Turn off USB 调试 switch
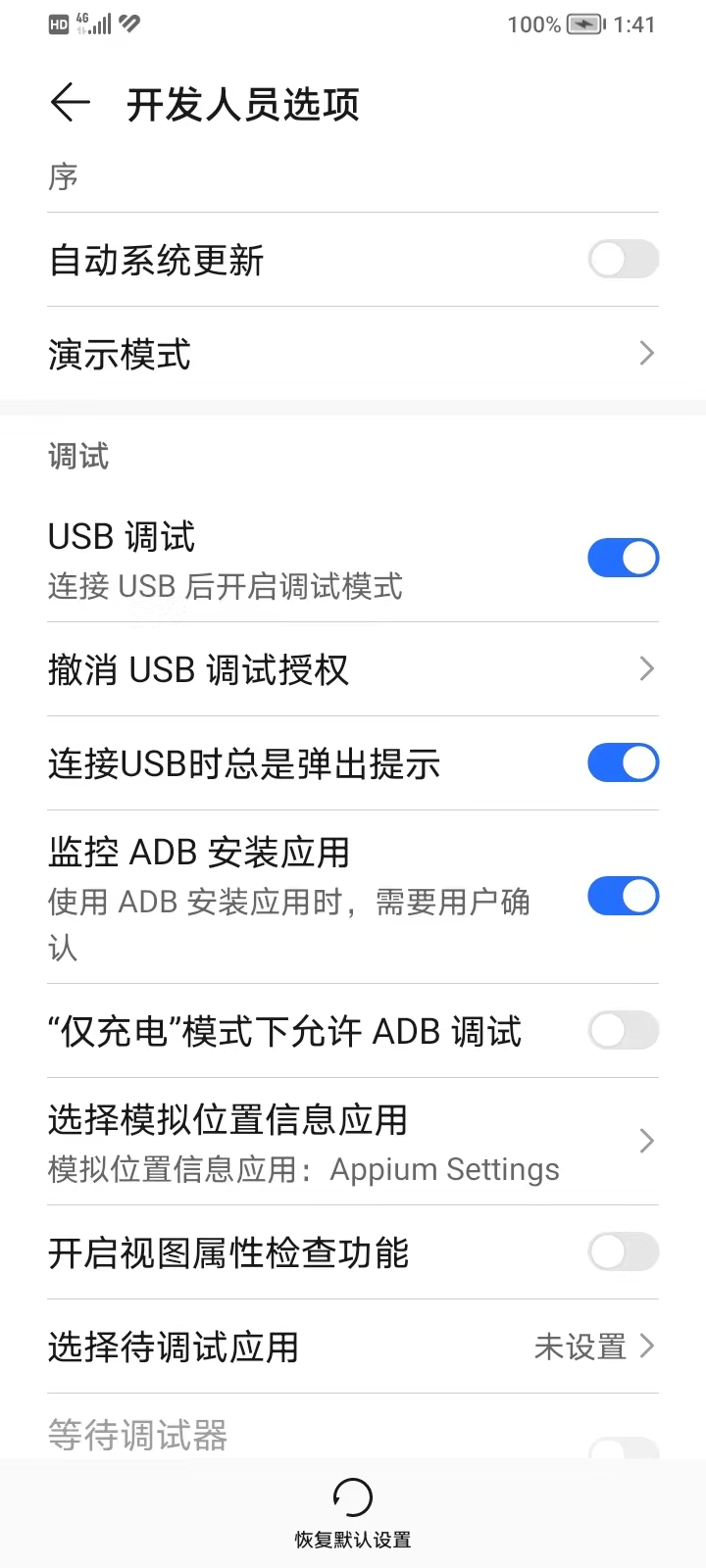The height and width of the screenshot is (1568, 706). pos(623,559)
